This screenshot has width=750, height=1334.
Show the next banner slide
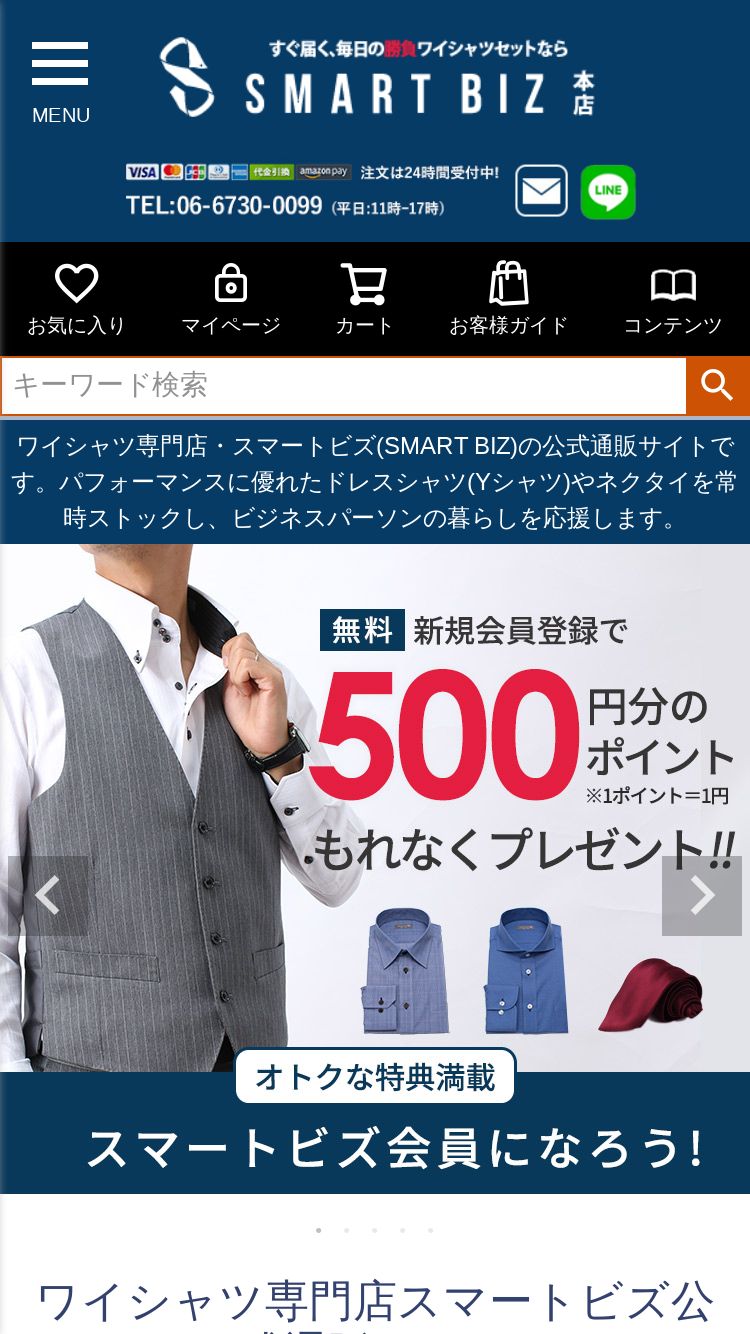pos(701,896)
